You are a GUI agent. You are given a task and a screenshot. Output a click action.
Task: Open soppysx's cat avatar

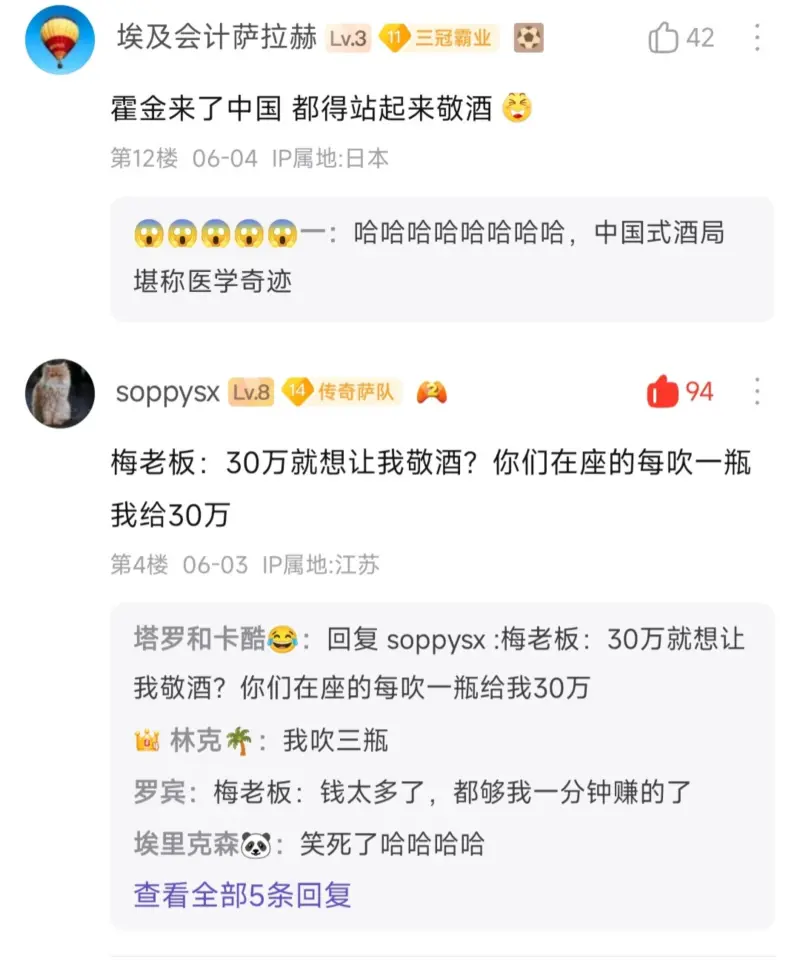tap(60, 393)
